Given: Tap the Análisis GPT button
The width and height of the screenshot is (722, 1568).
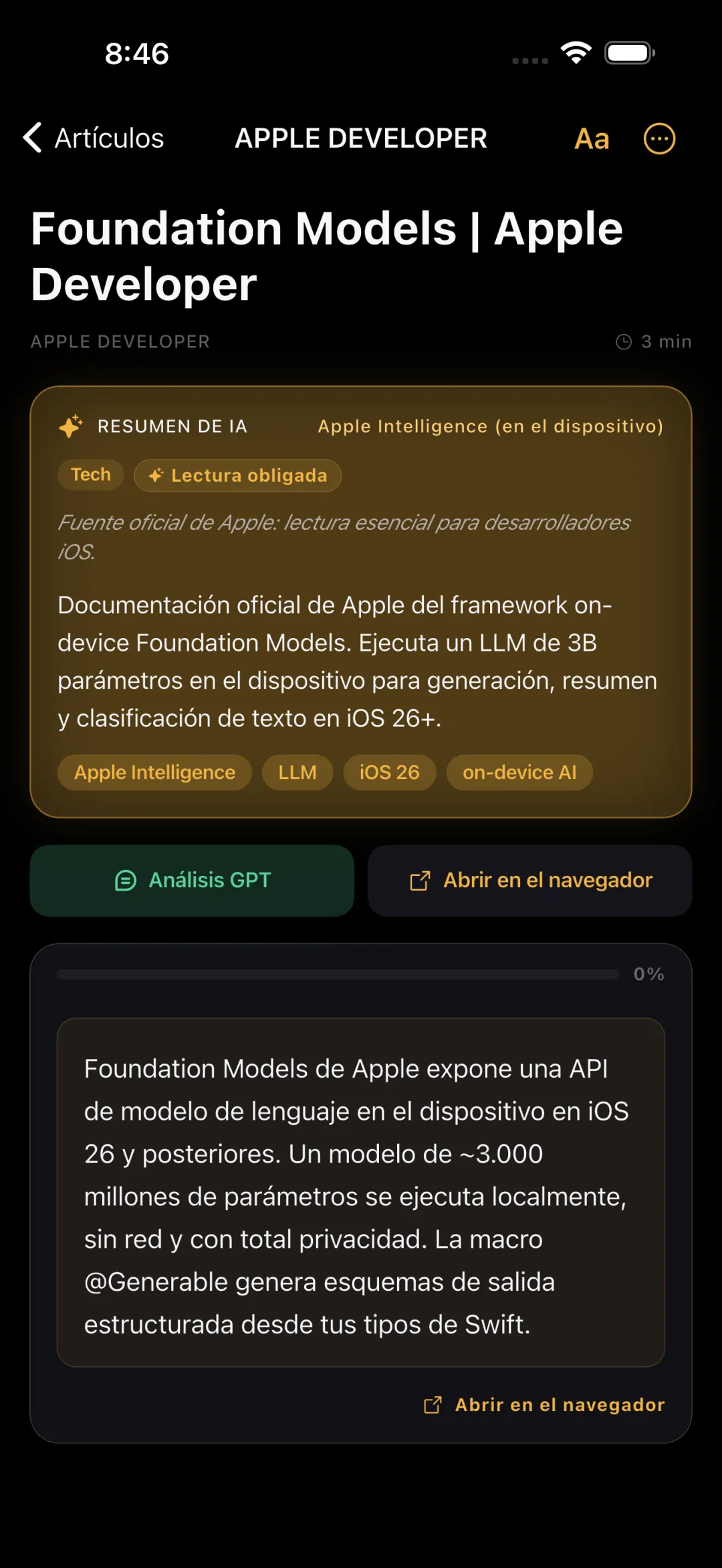Looking at the screenshot, I should pos(192,881).
